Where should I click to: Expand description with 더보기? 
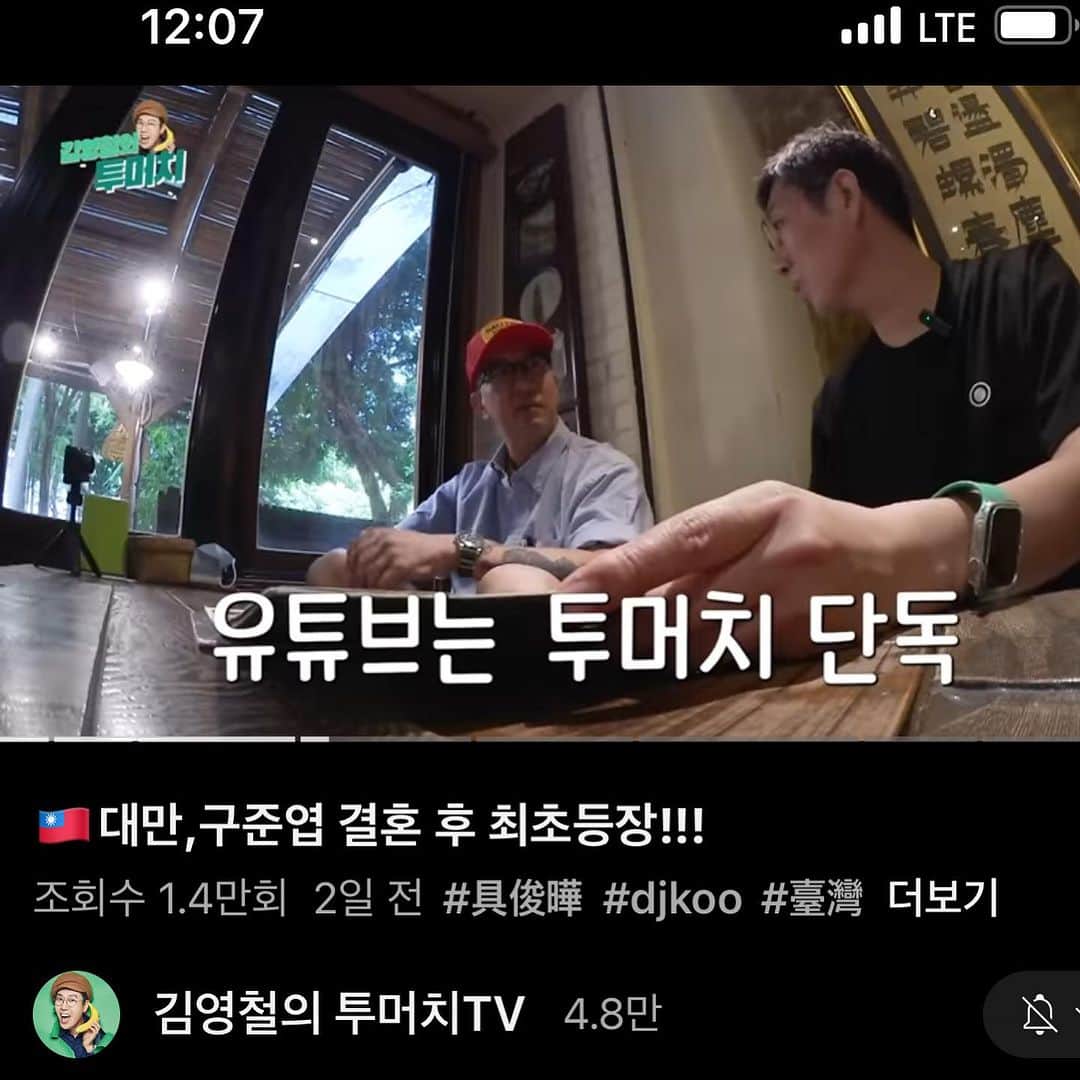coord(943,899)
